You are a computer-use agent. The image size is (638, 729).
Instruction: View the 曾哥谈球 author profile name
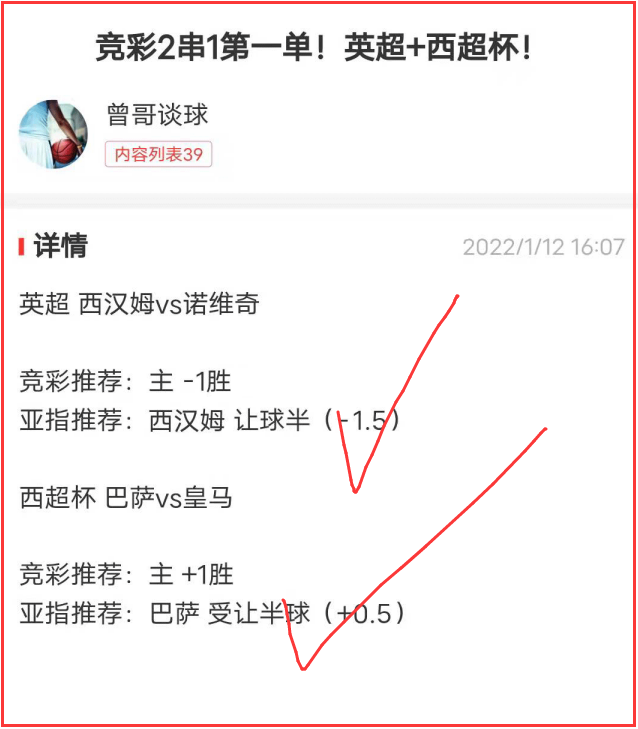click(x=158, y=114)
